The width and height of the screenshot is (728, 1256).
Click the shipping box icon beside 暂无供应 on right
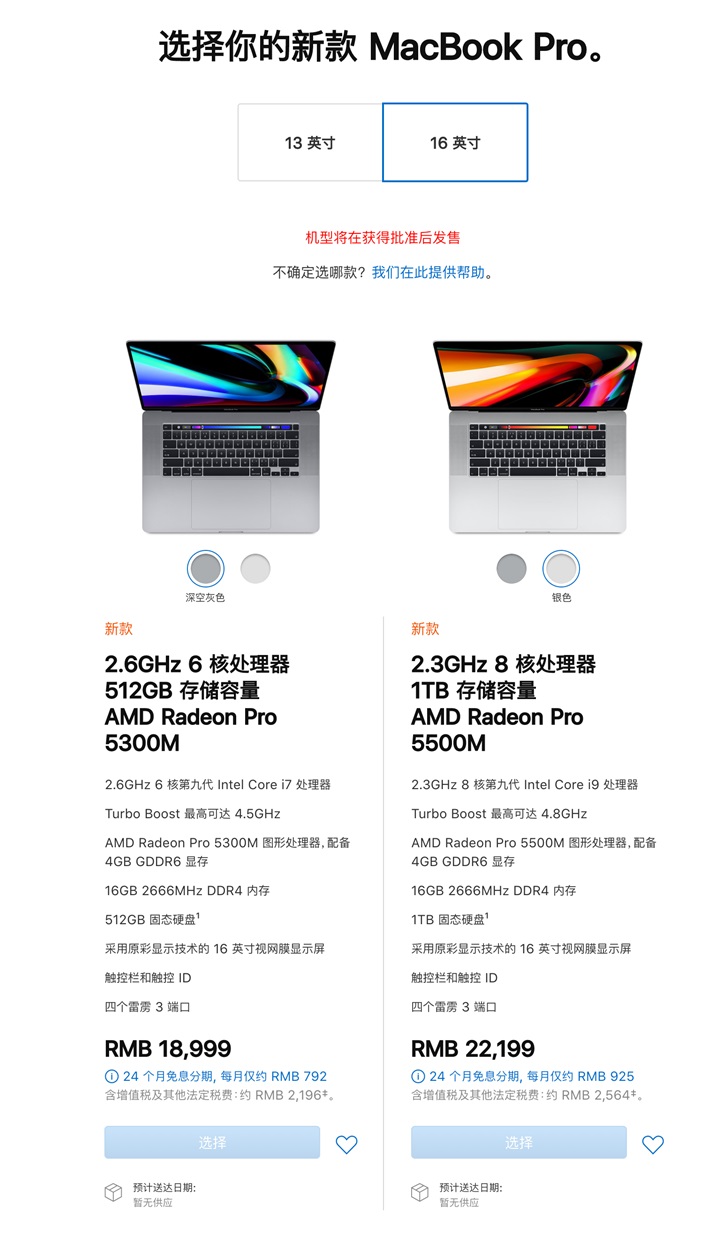pyautogui.click(x=420, y=1192)
